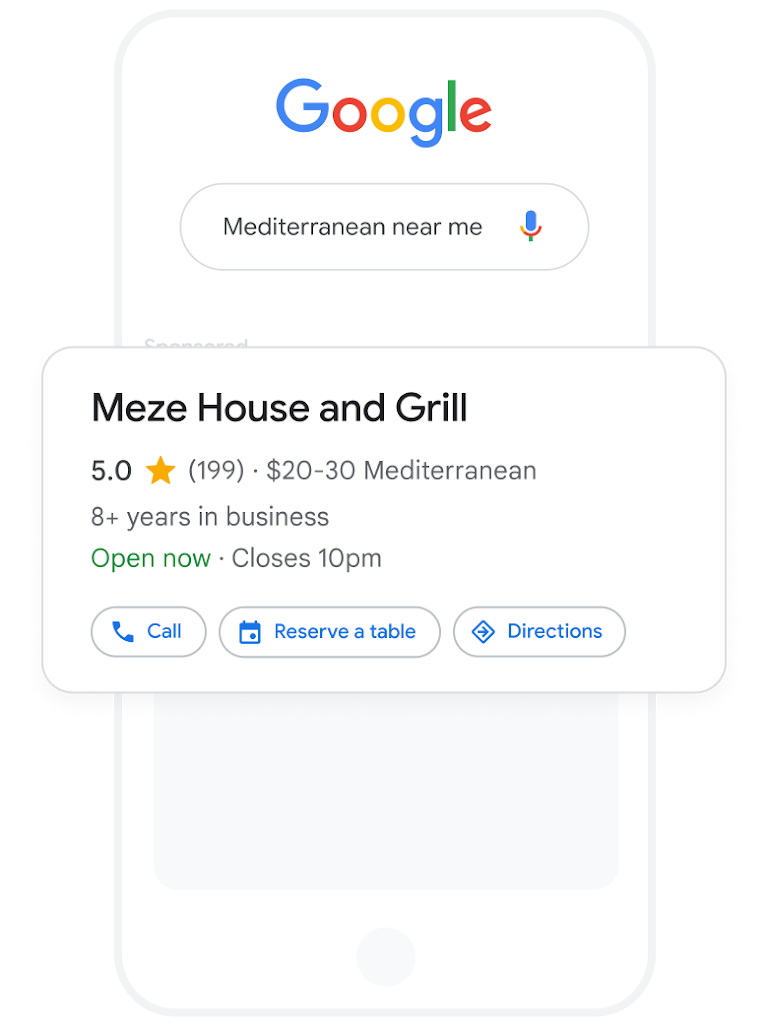Click the phone icon on the Call button
This screenshot has width=768, height=1024.
point(121,631)
